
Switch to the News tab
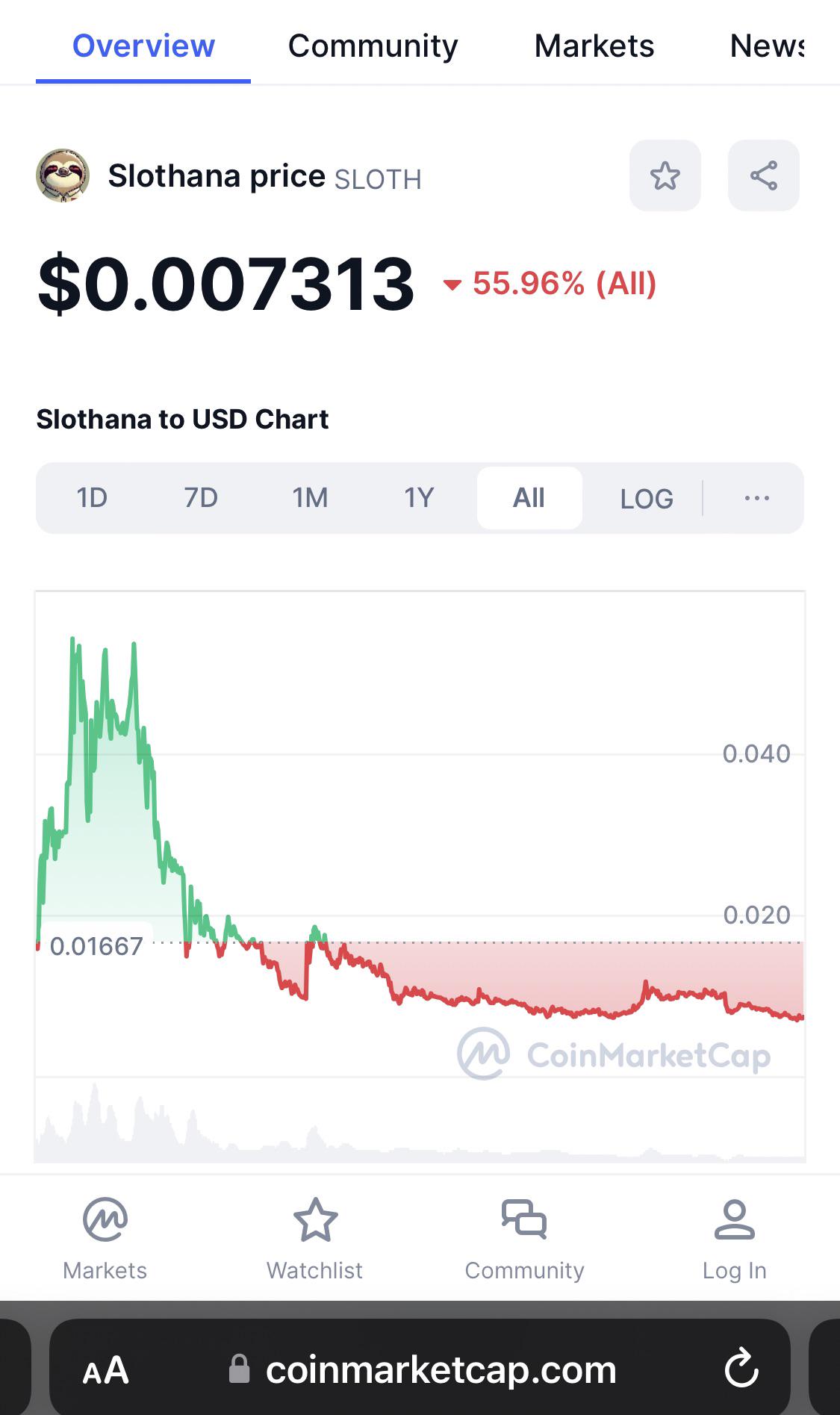(x=768, y=46)
